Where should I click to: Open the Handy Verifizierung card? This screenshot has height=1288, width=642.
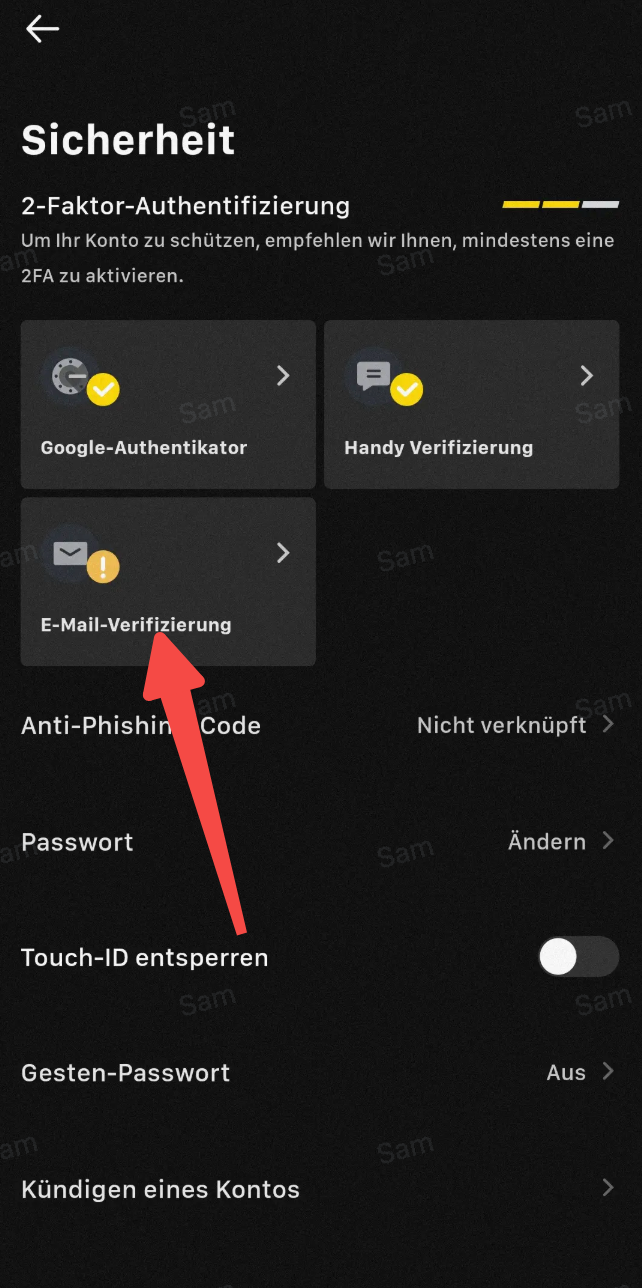[471, 404]
